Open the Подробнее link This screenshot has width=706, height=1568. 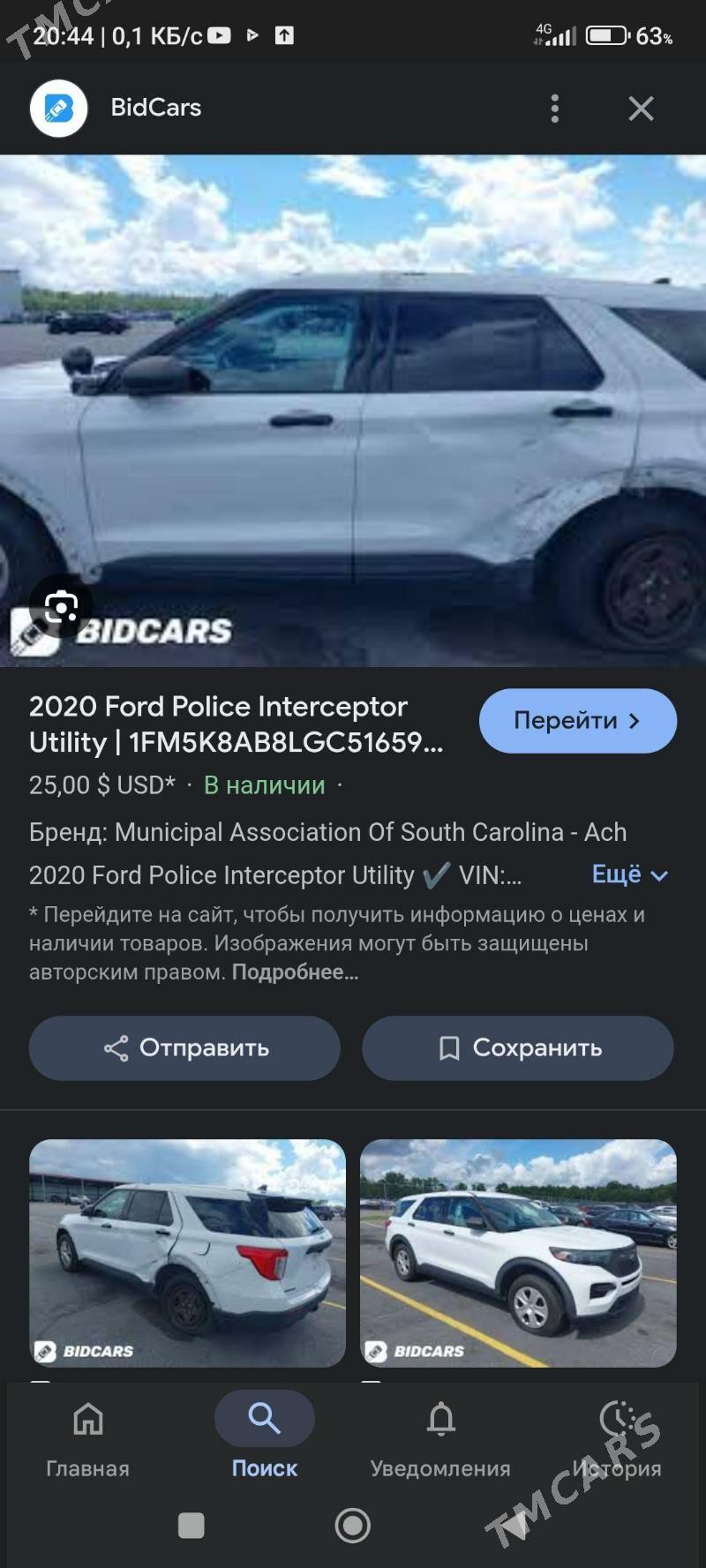tap(295, 972)
